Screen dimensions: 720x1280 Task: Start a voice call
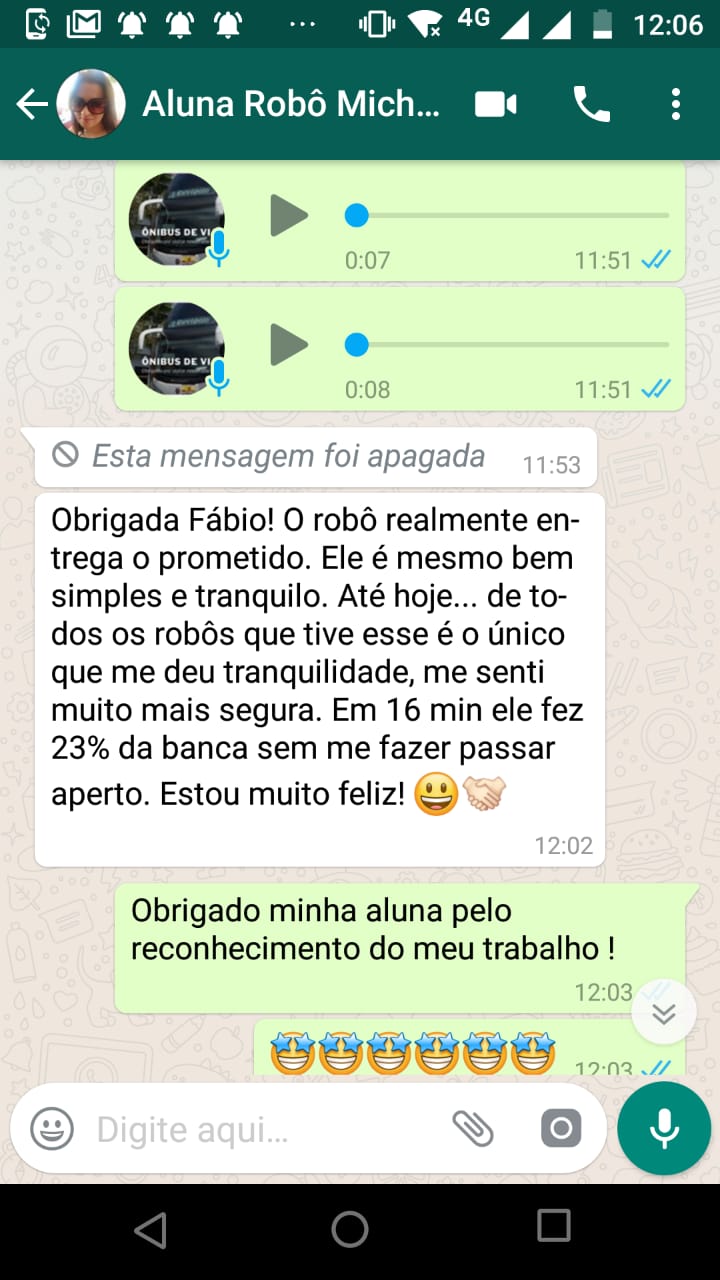[x=591, y=104]
